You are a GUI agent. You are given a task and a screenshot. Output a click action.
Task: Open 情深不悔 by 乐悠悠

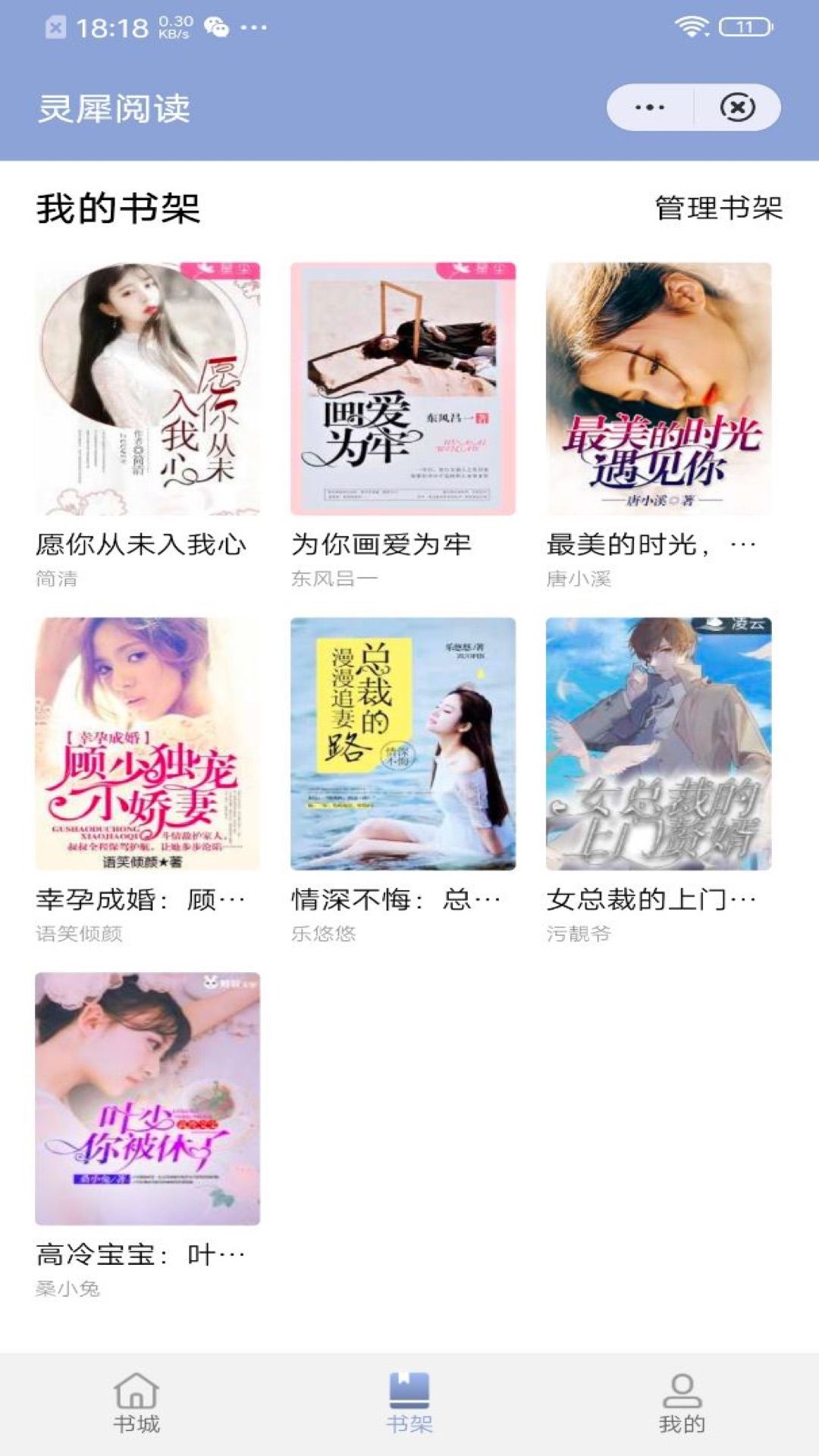tap(403, 747)
